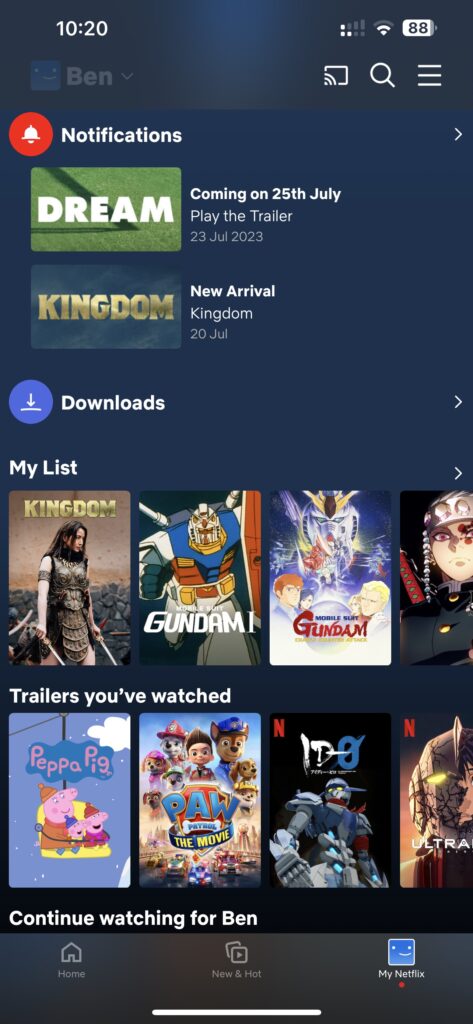Screen dimensions: 473x1024
Task: Open Paw Patrol The Movie tile
Action: 200,800
